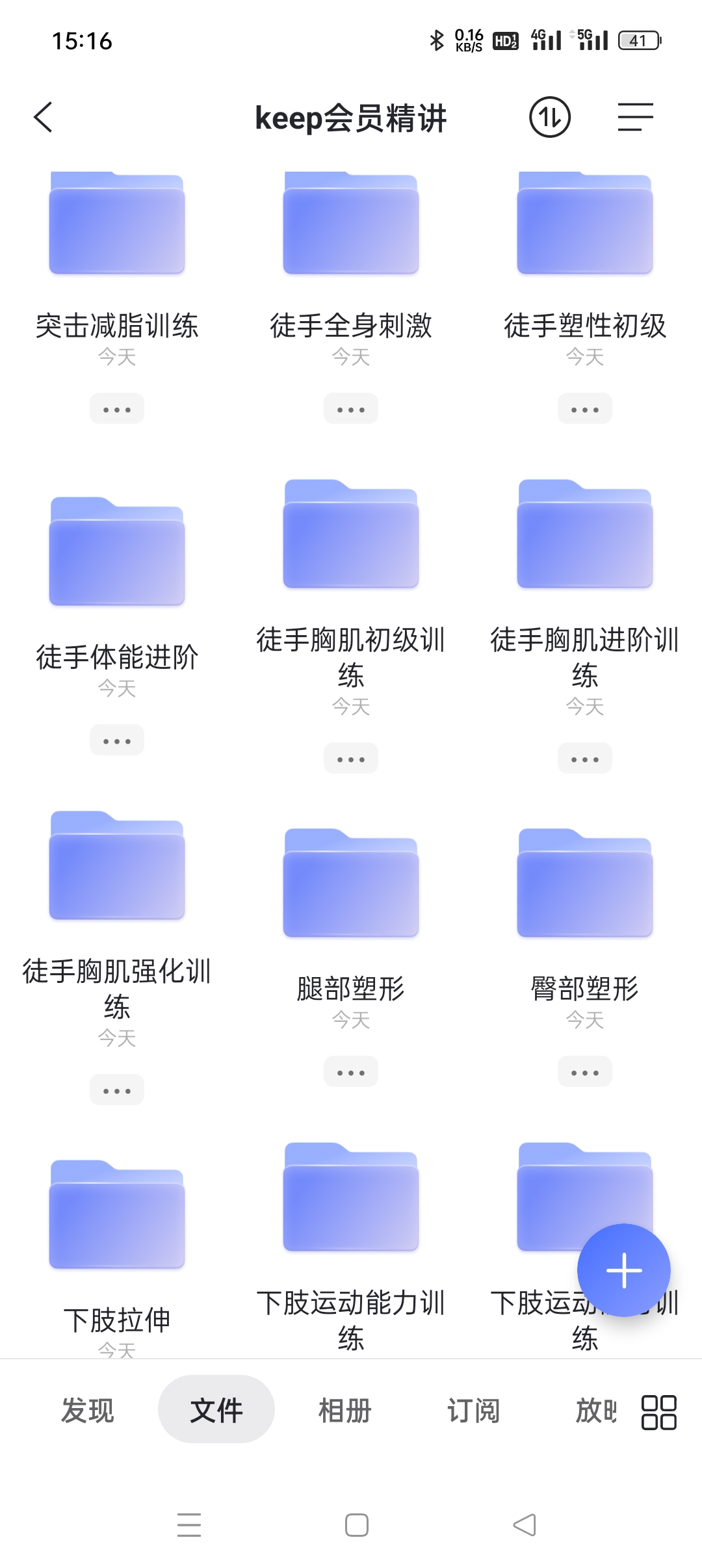Open more options for 腿部塑形
702x1568 pixels.
[x=351, y=1072]
